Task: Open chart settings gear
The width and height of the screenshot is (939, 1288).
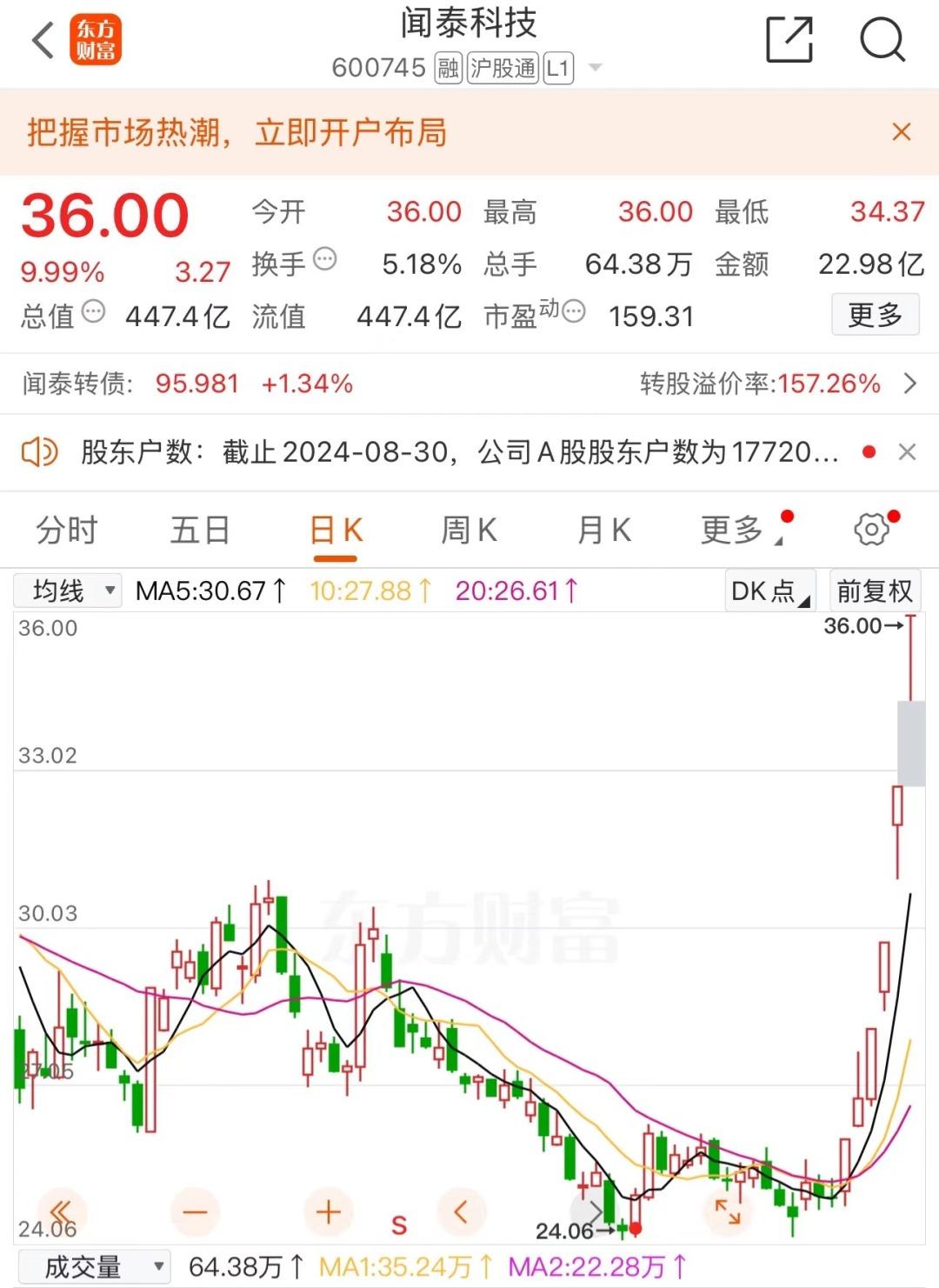Action: [871, 530]
